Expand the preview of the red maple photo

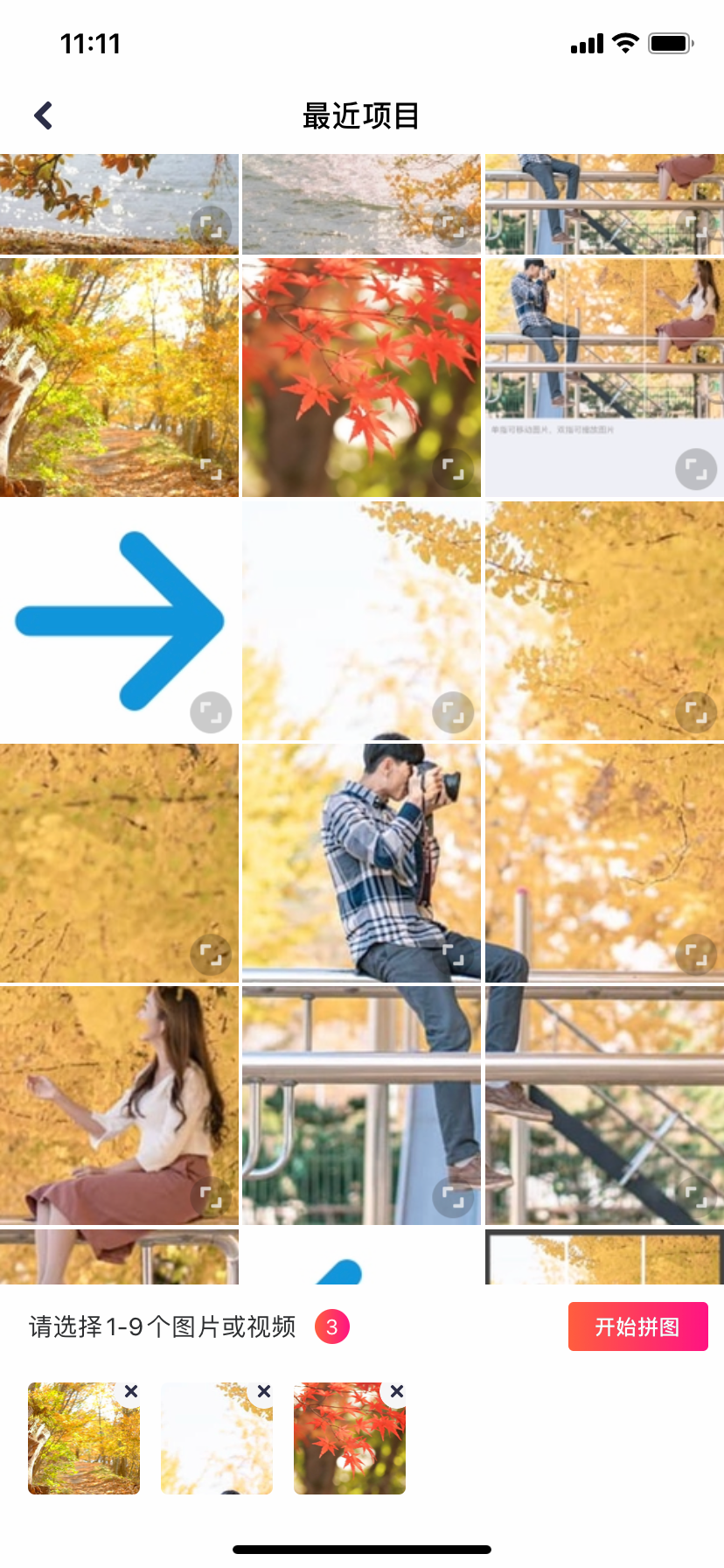[453, 470]
